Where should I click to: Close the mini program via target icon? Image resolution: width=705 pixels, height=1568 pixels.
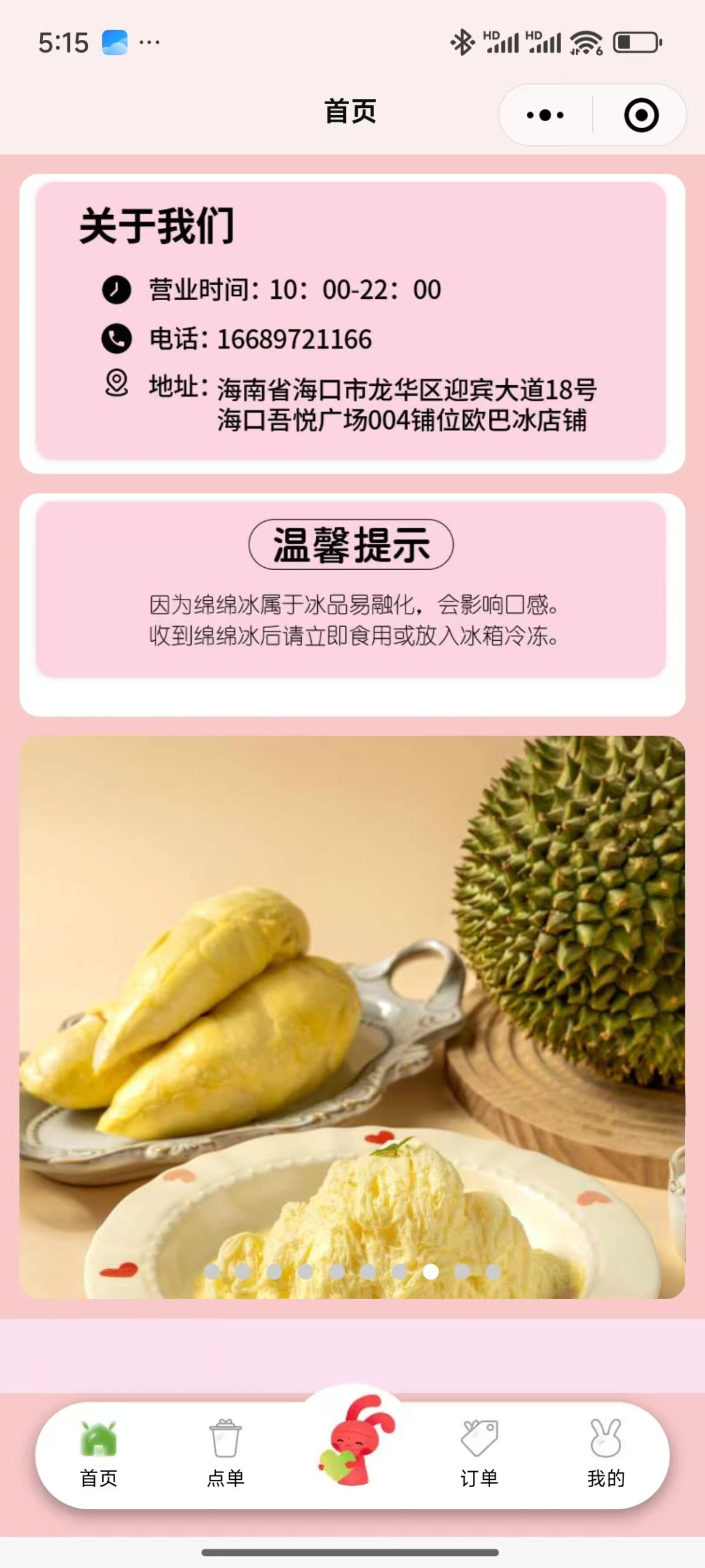tap(641, 115)
